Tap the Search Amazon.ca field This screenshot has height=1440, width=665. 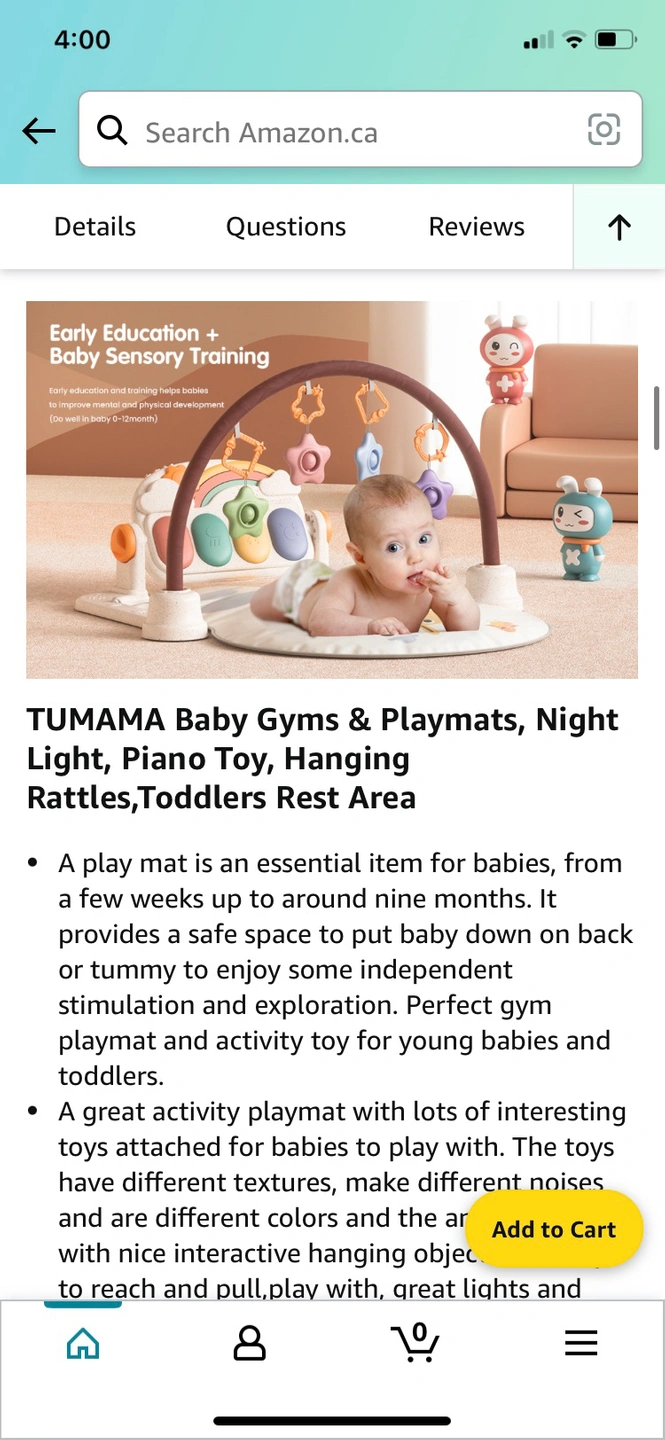(340, 132)
